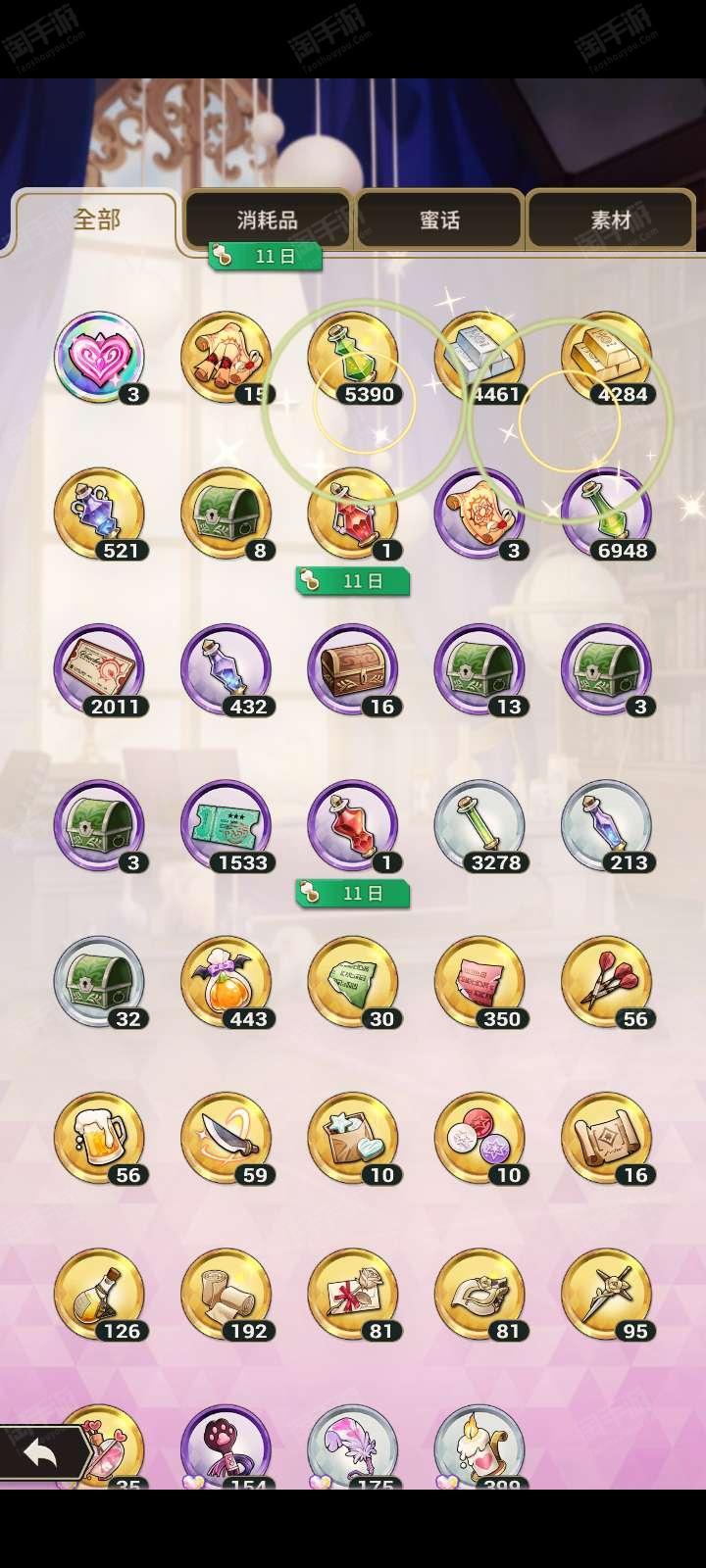The image size is (706, 1568).
Task: Switch to the 素材 tab
Action: click(610, 220)
